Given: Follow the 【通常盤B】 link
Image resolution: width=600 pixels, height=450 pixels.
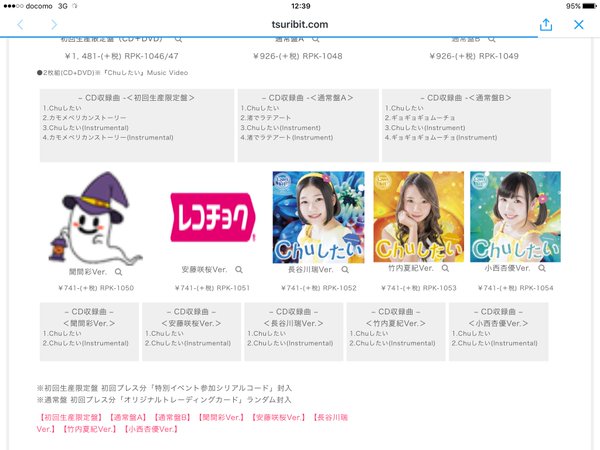Looking at the screenshot, I should pyautogui.click(x=170, y=416).
